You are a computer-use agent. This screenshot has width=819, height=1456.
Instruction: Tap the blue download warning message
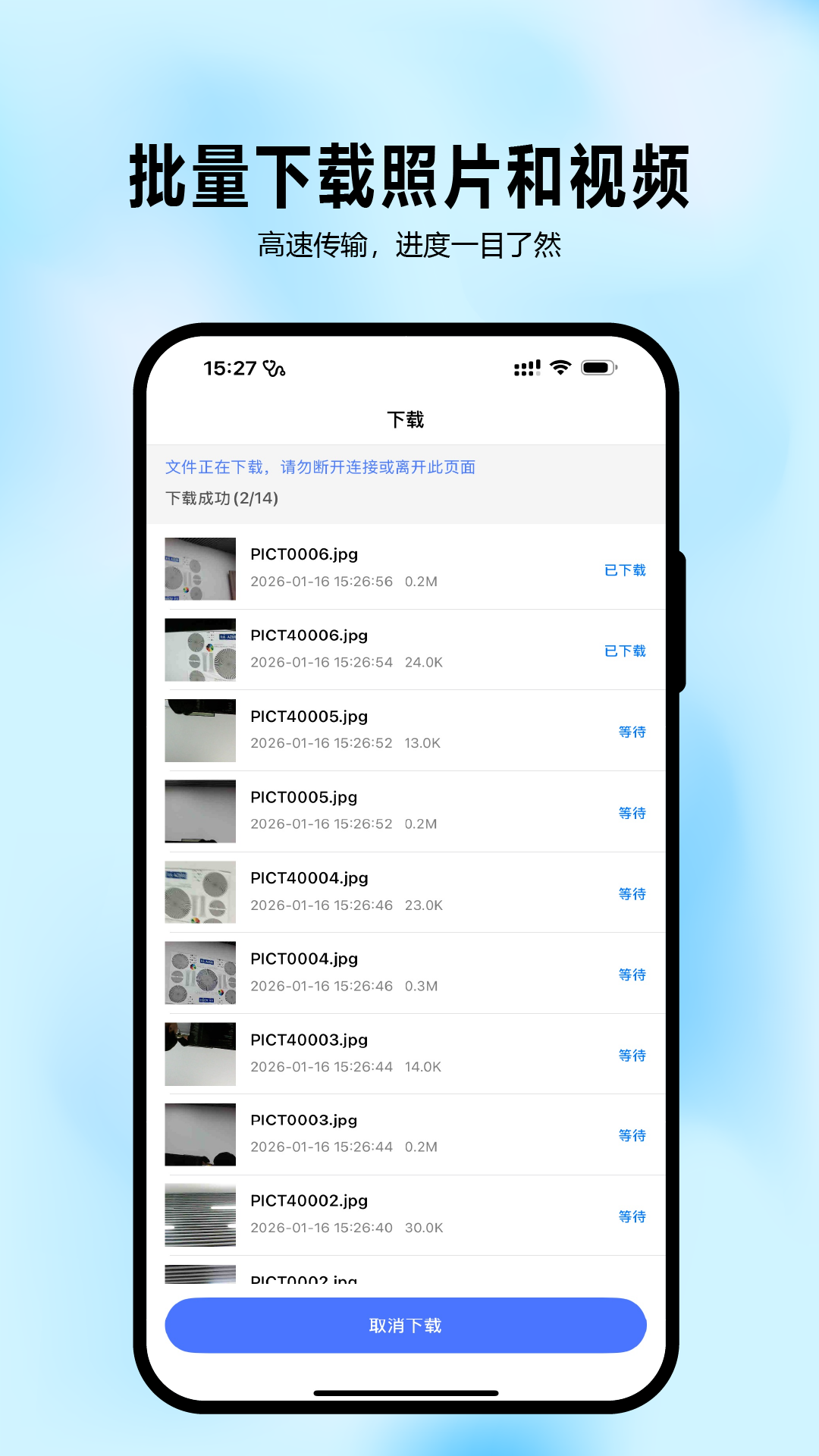320,468
